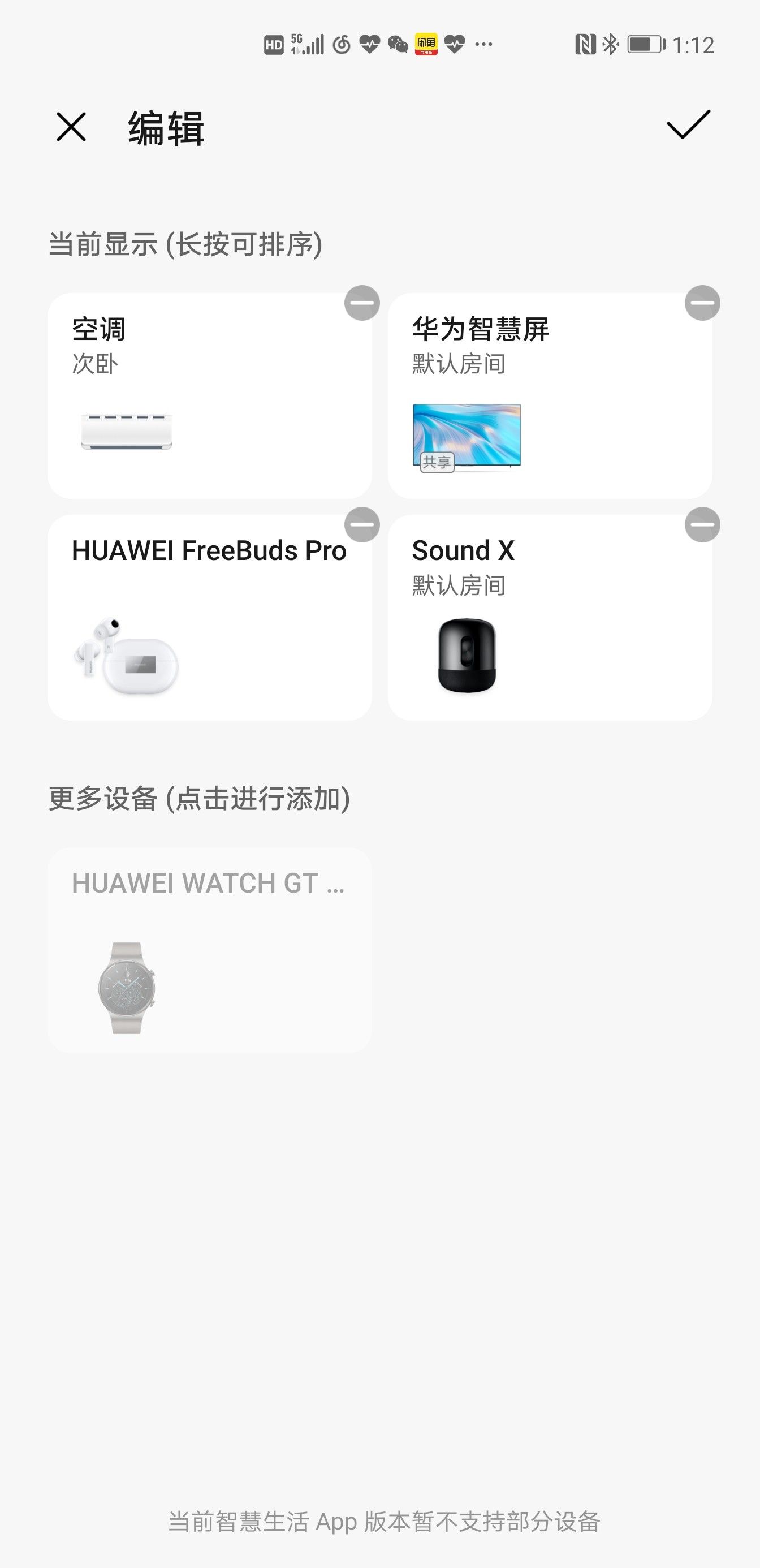
Task: Close the edit screen with the X
Action: coord(71,127)
